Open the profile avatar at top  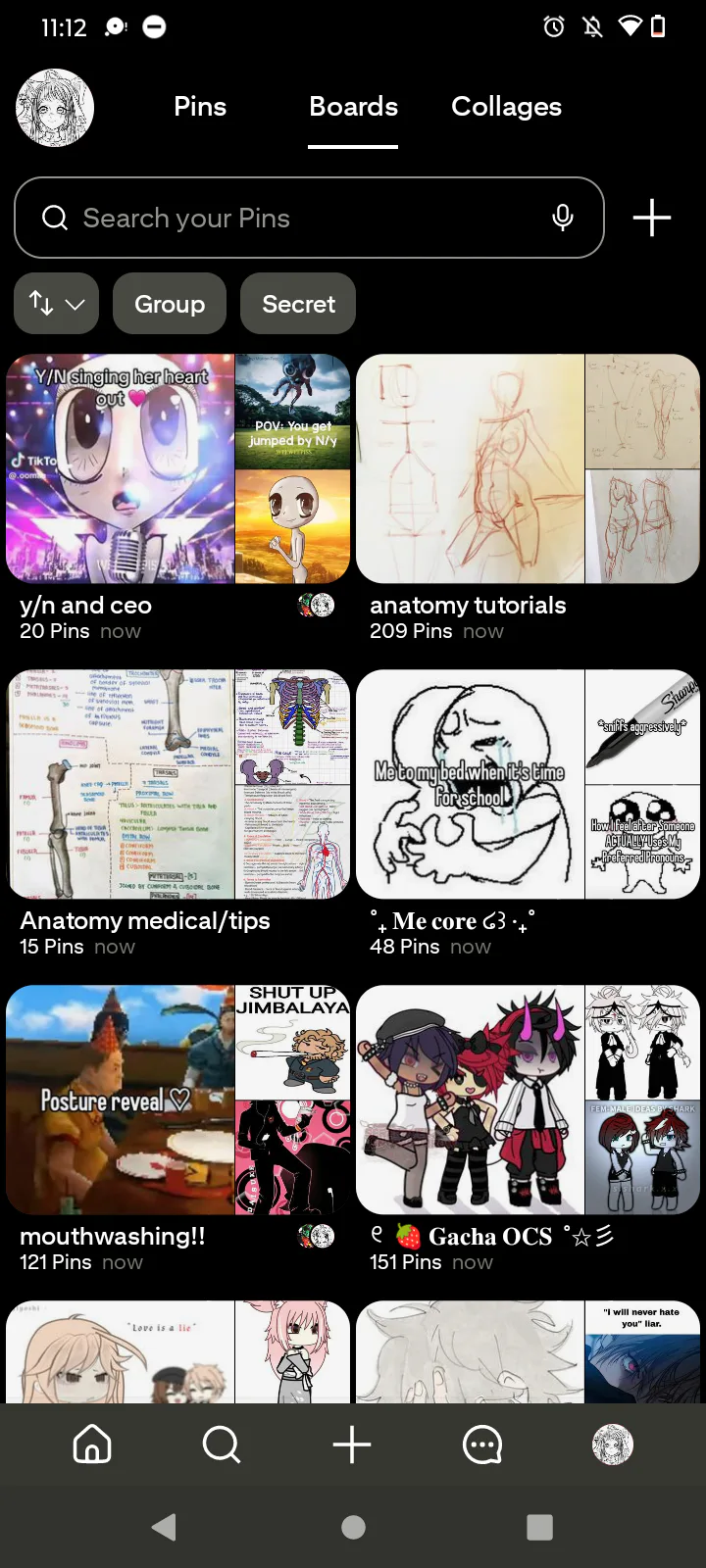click(x=55, y=108)
